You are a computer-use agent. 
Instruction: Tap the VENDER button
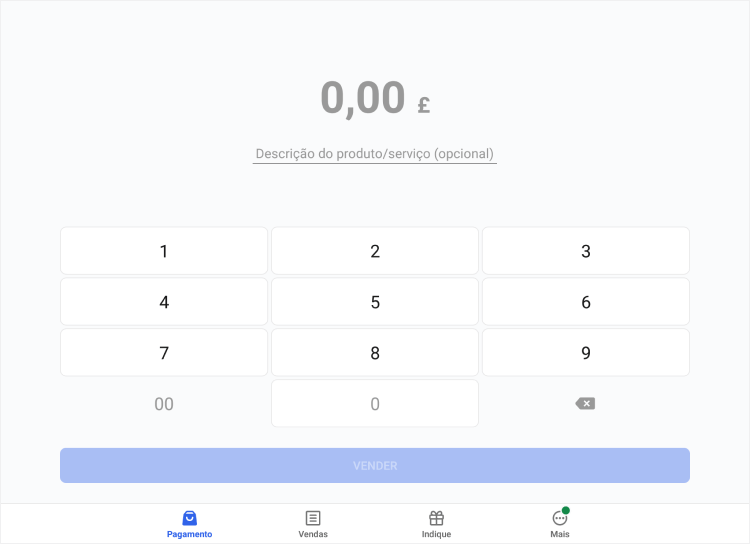pyautogui.click(x=375, y=466)
